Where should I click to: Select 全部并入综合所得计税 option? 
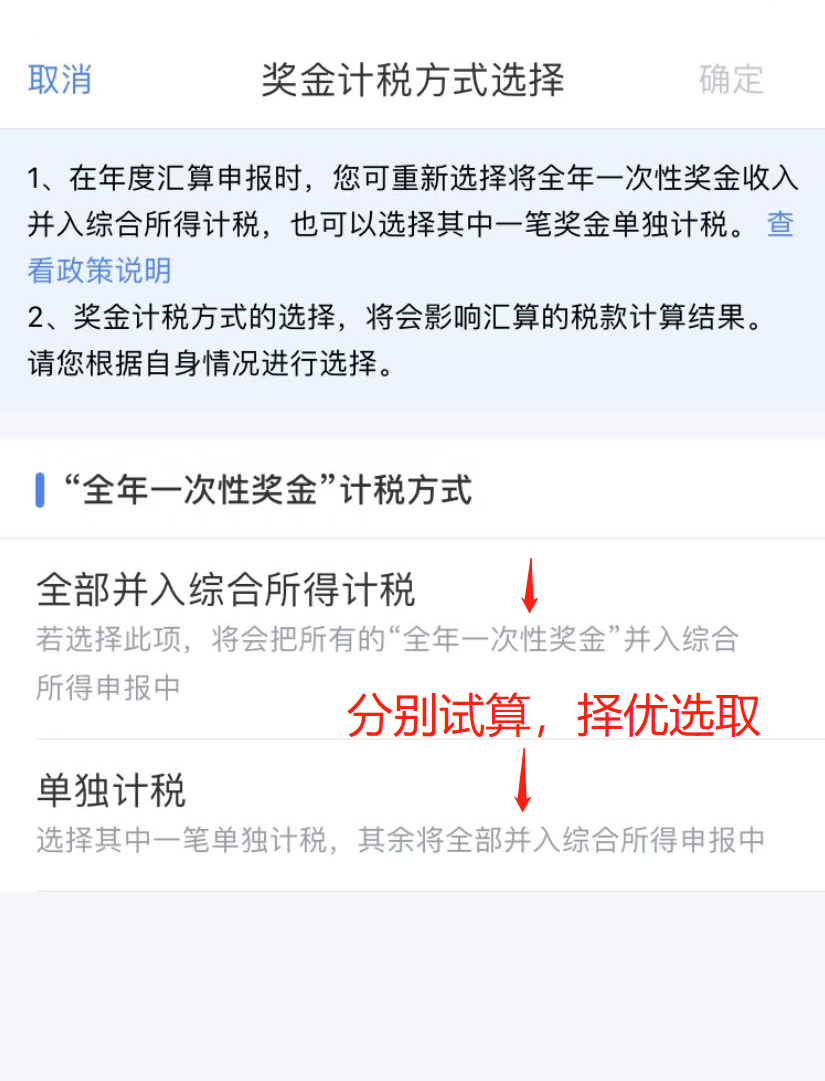click(225, 590)
